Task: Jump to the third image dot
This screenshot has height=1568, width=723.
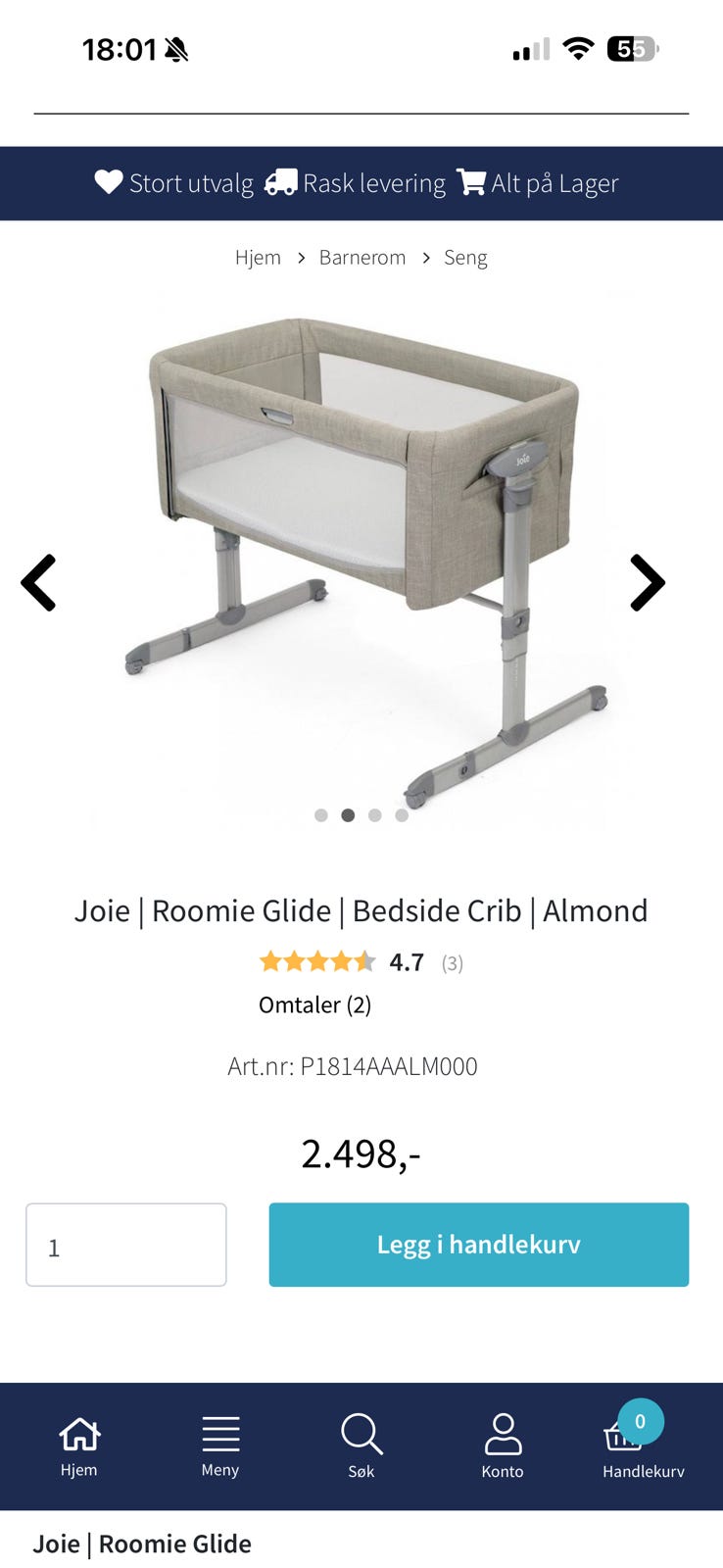Action: 374,815
